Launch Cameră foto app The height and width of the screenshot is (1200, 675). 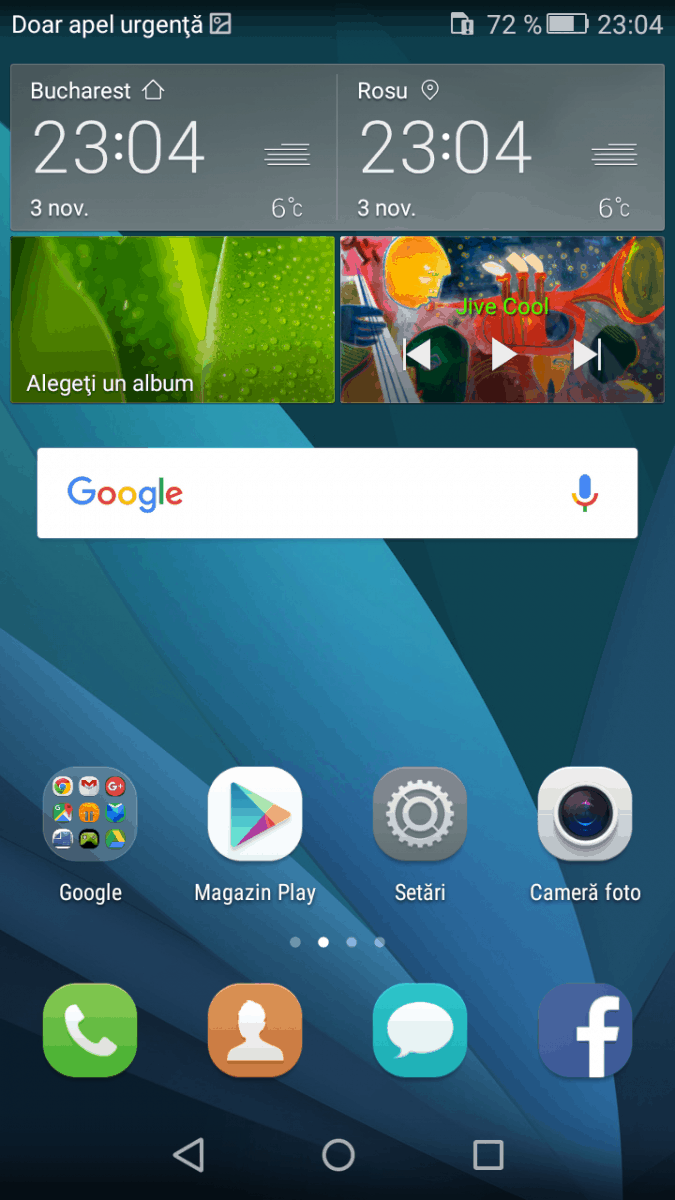click(x=585, y=814)
